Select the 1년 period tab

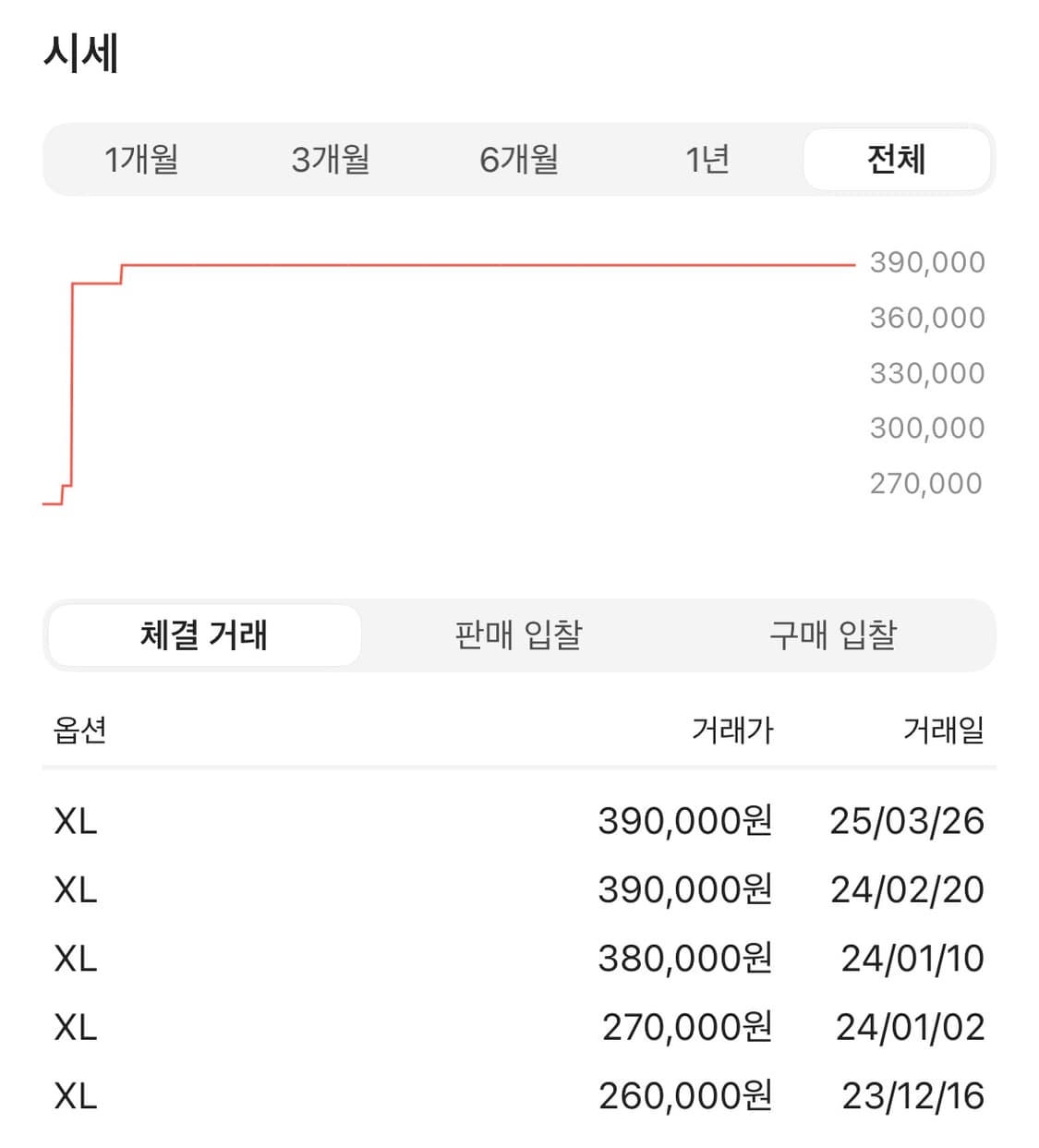pos(707,159)
